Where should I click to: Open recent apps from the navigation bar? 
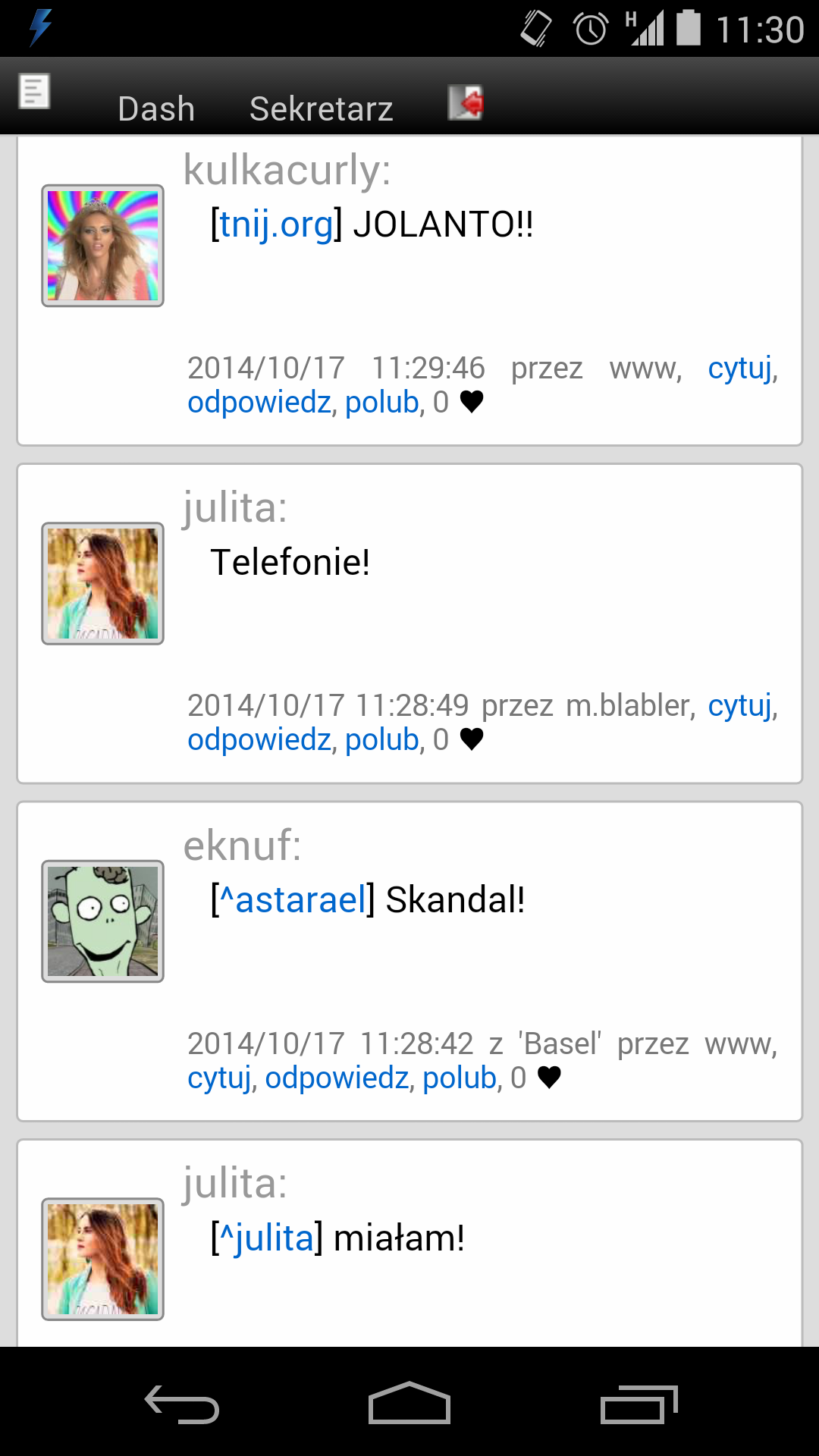pyautogui.click(x=639, y=1404)
